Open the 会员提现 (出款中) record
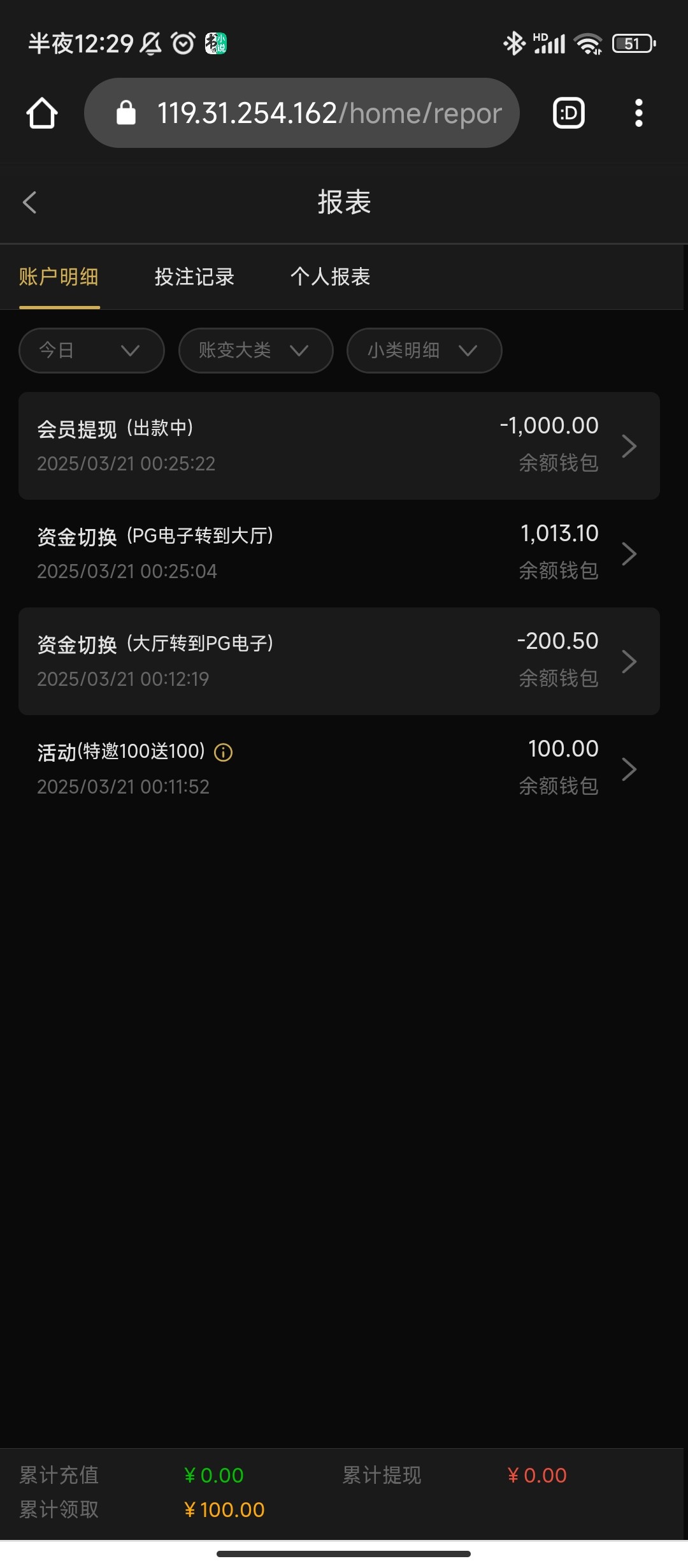Screen dimensions: 688x1568 [x=339, y=446]
